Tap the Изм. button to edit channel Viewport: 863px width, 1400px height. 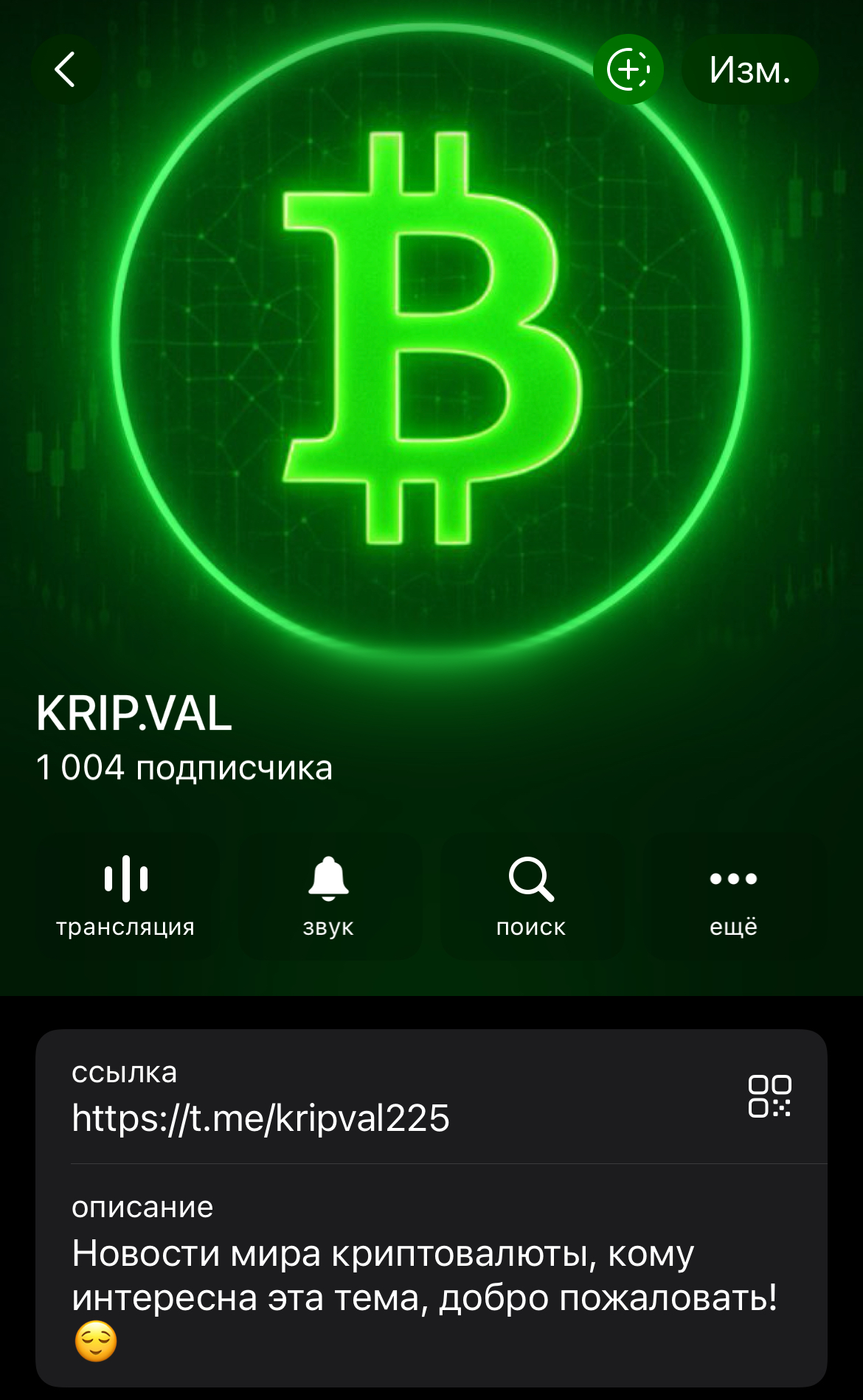[749, 70]
